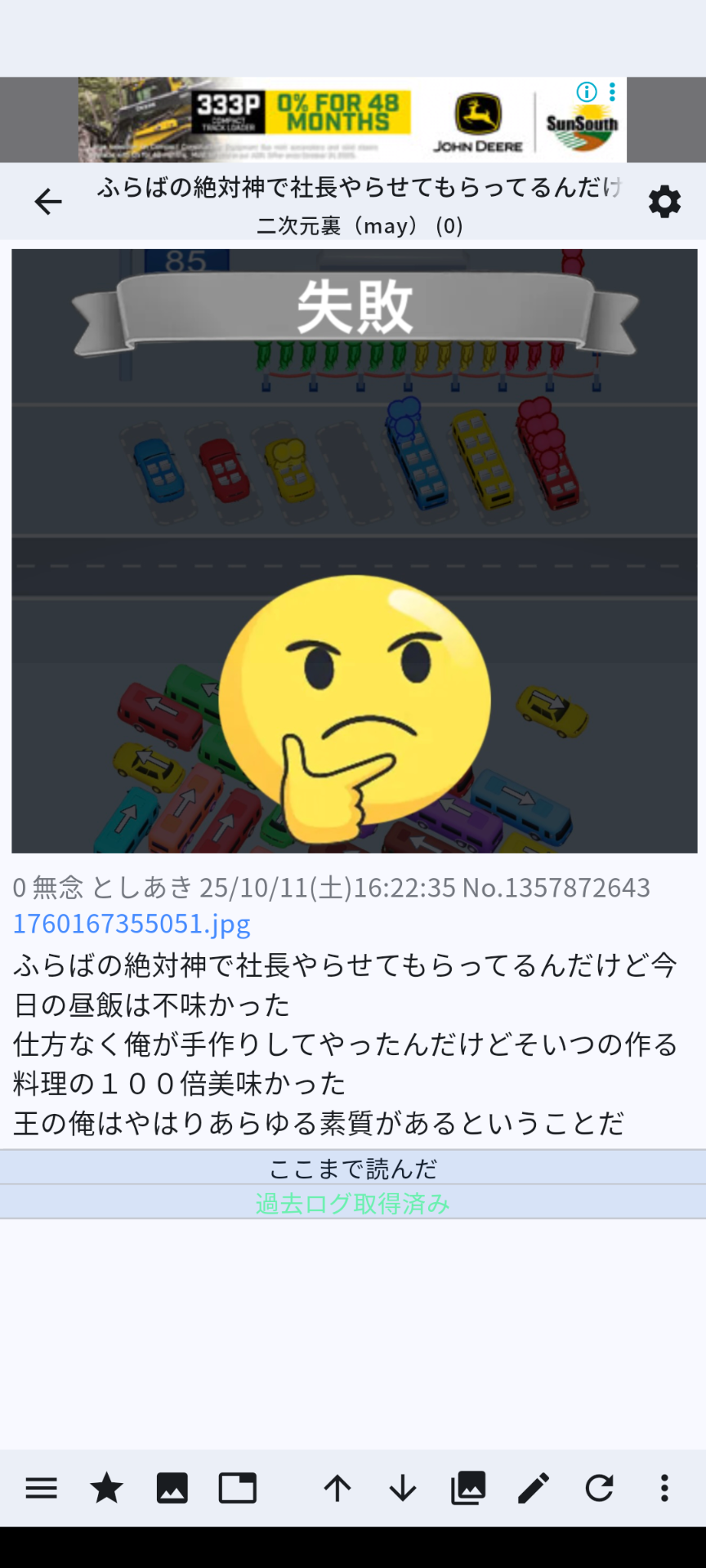The height and width of the screenshot is (1568, 706).
Task: Jump to the top with up arrow
Action: pyautogui.click(x=337, y=1489)
